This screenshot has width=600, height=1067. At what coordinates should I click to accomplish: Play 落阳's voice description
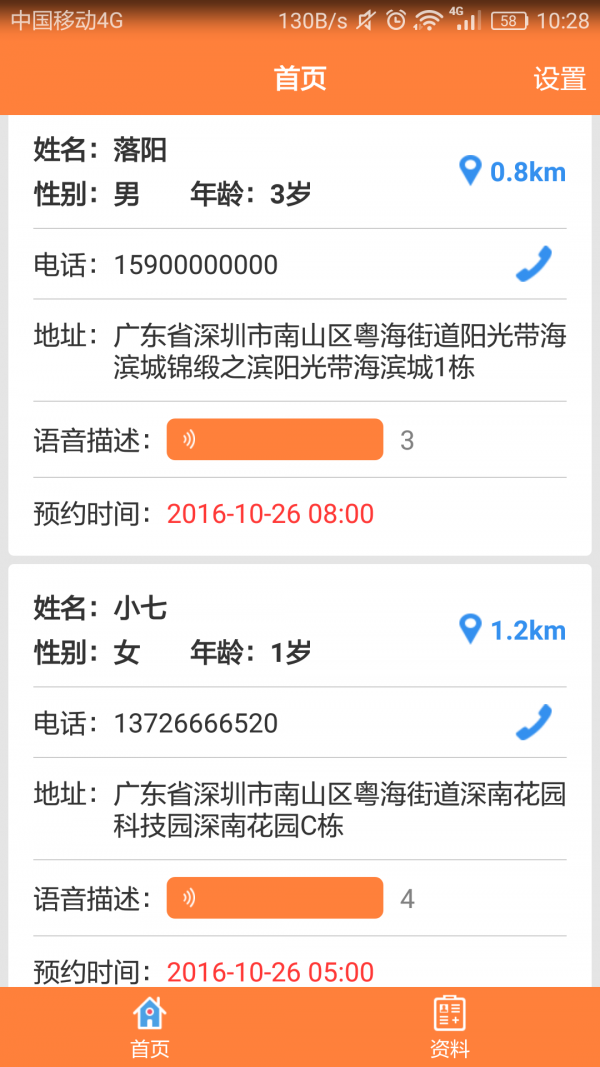[275, 440]
